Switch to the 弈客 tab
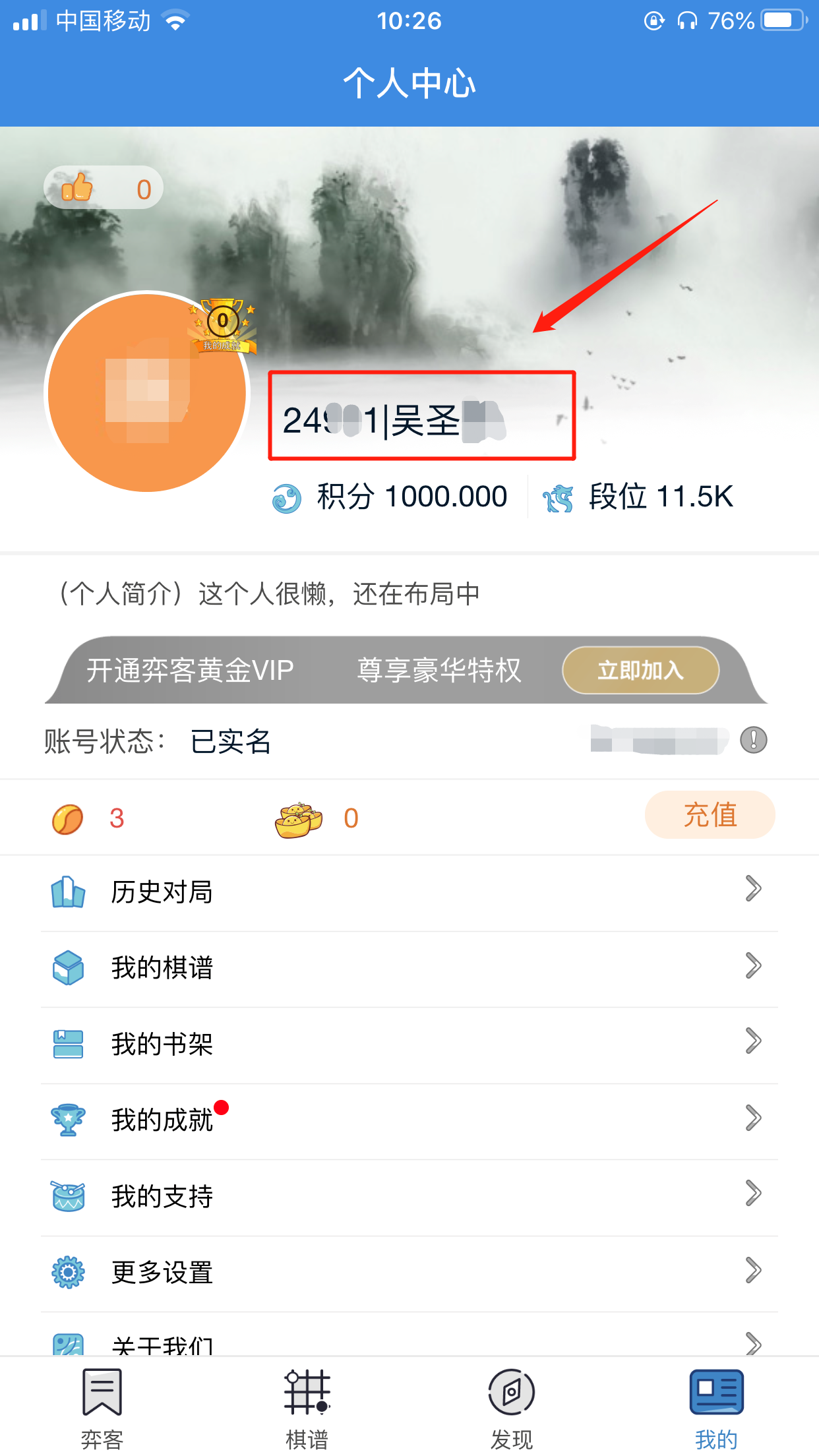This screenshot has width=819, height=1456. 102,1407
